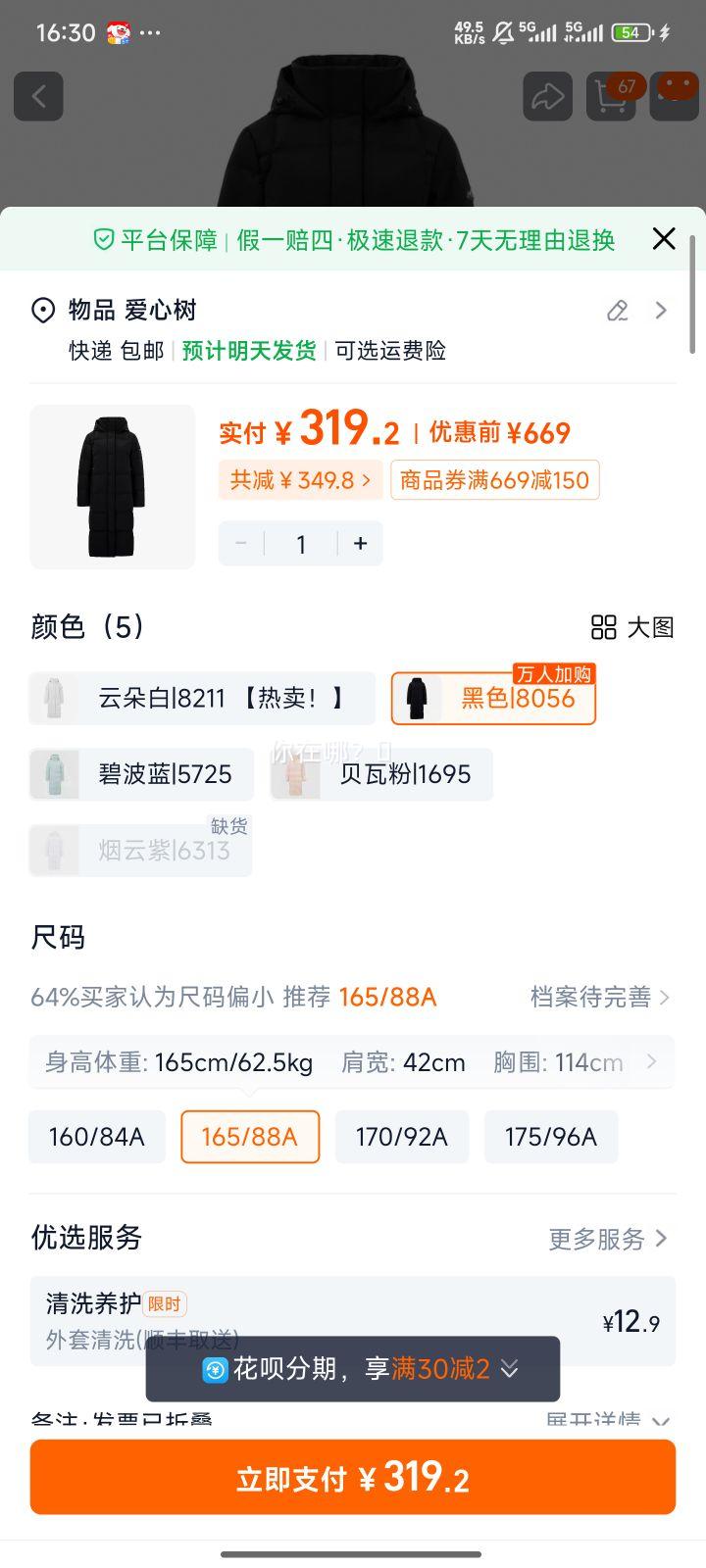706x1568 pixels.
Task: Switch to 大图 large image view
Action: point(633,627)
